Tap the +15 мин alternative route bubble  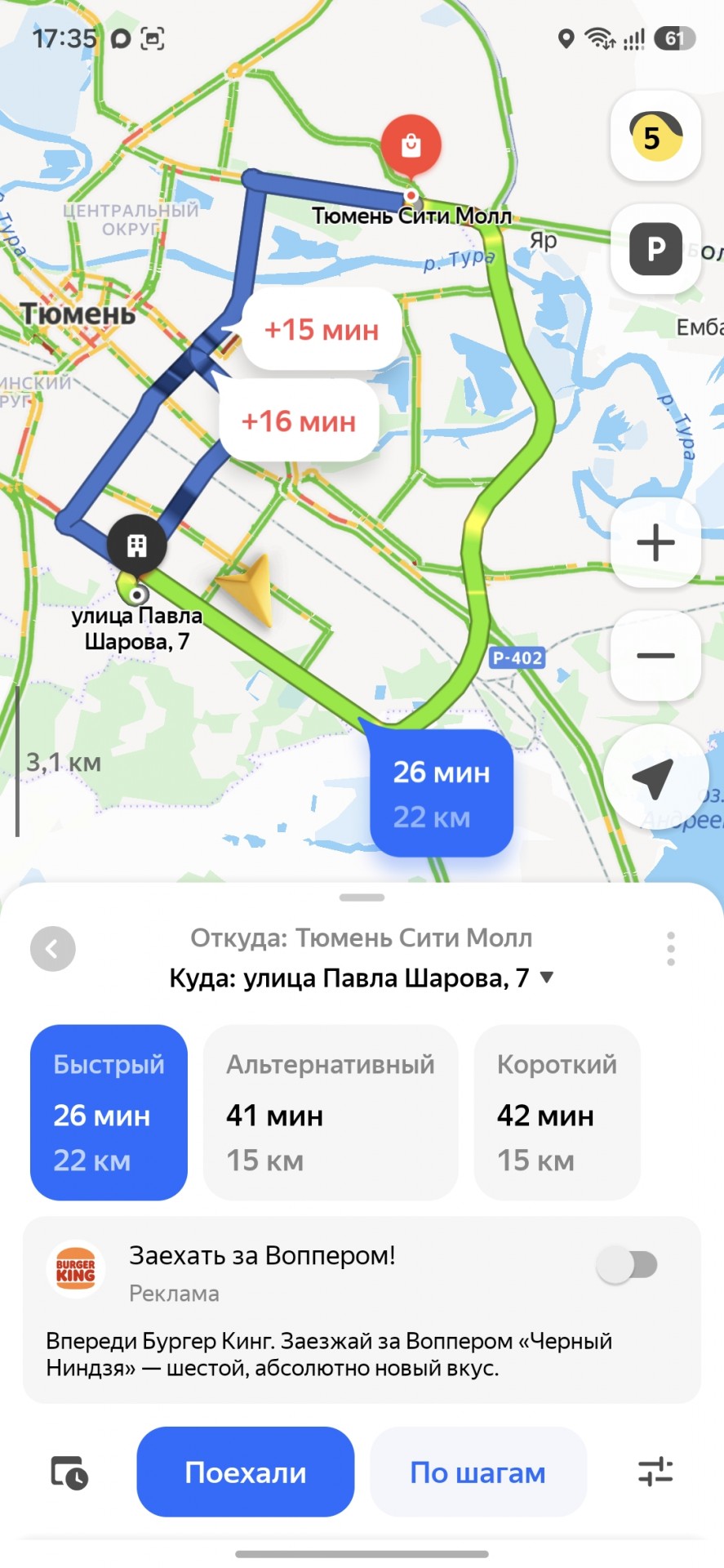(322, 330)
